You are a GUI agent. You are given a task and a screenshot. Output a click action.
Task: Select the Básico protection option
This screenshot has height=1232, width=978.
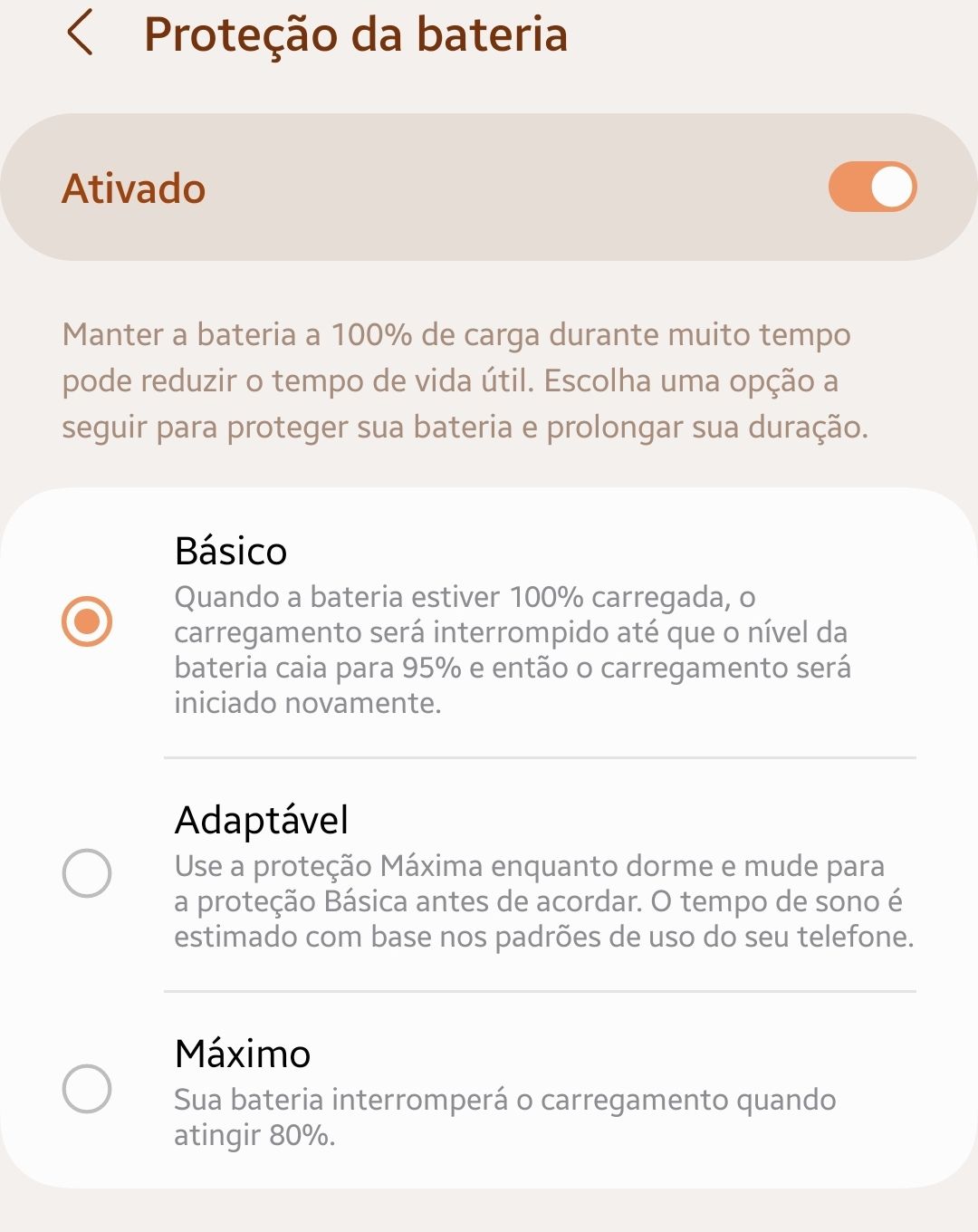click(87, 621)
